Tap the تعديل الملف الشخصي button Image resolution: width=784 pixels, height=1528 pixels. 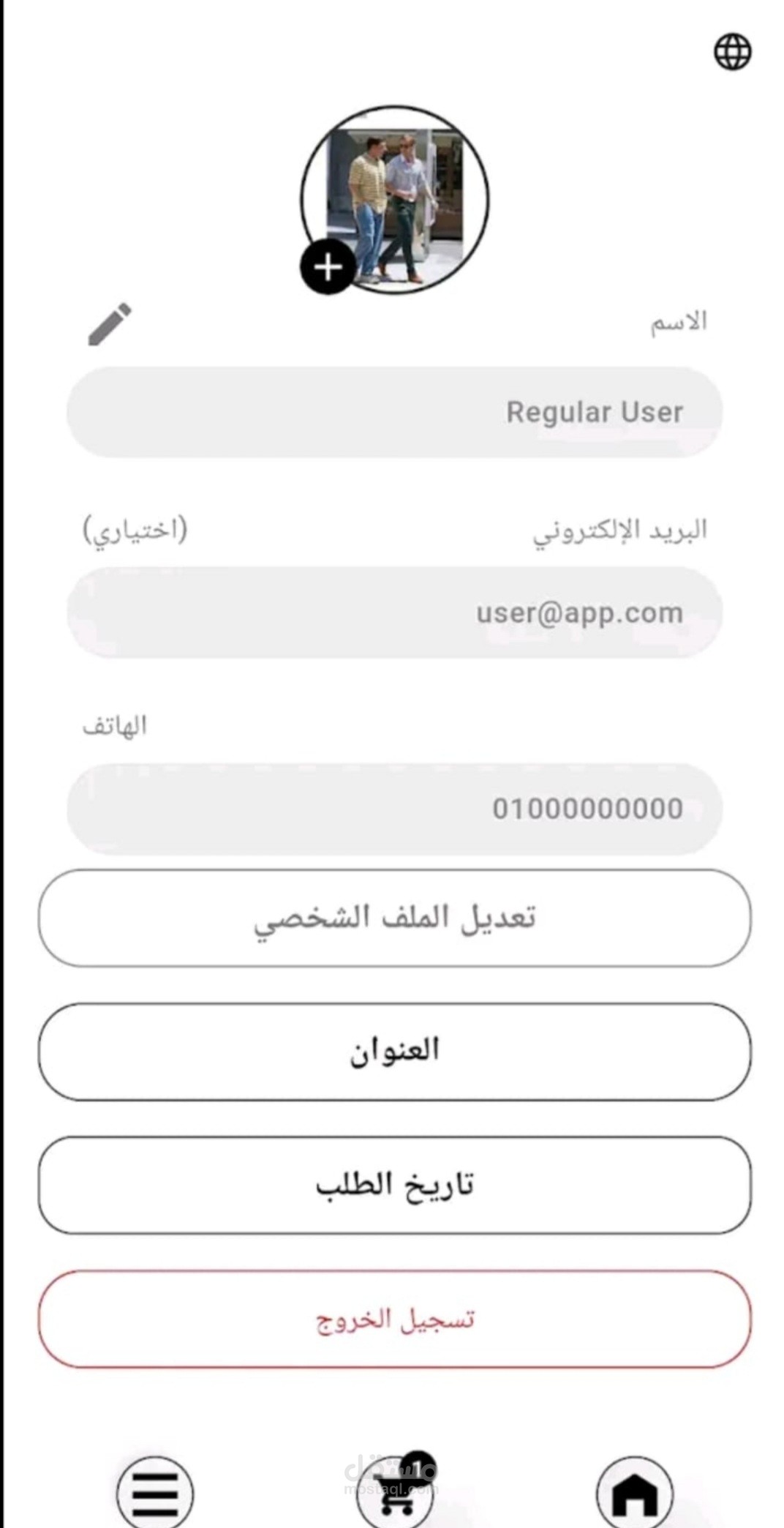(395, 918)
